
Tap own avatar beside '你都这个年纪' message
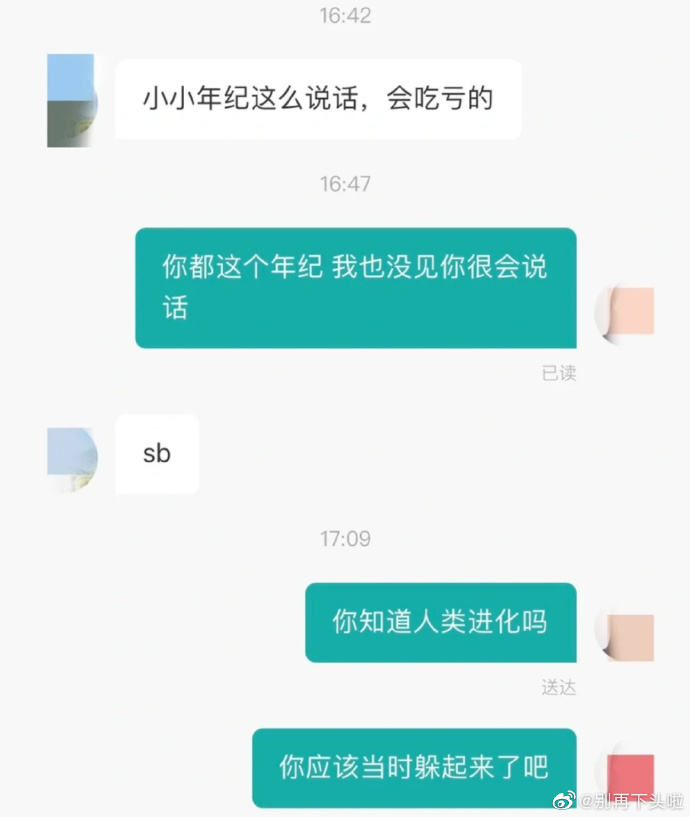coord(626,311)
